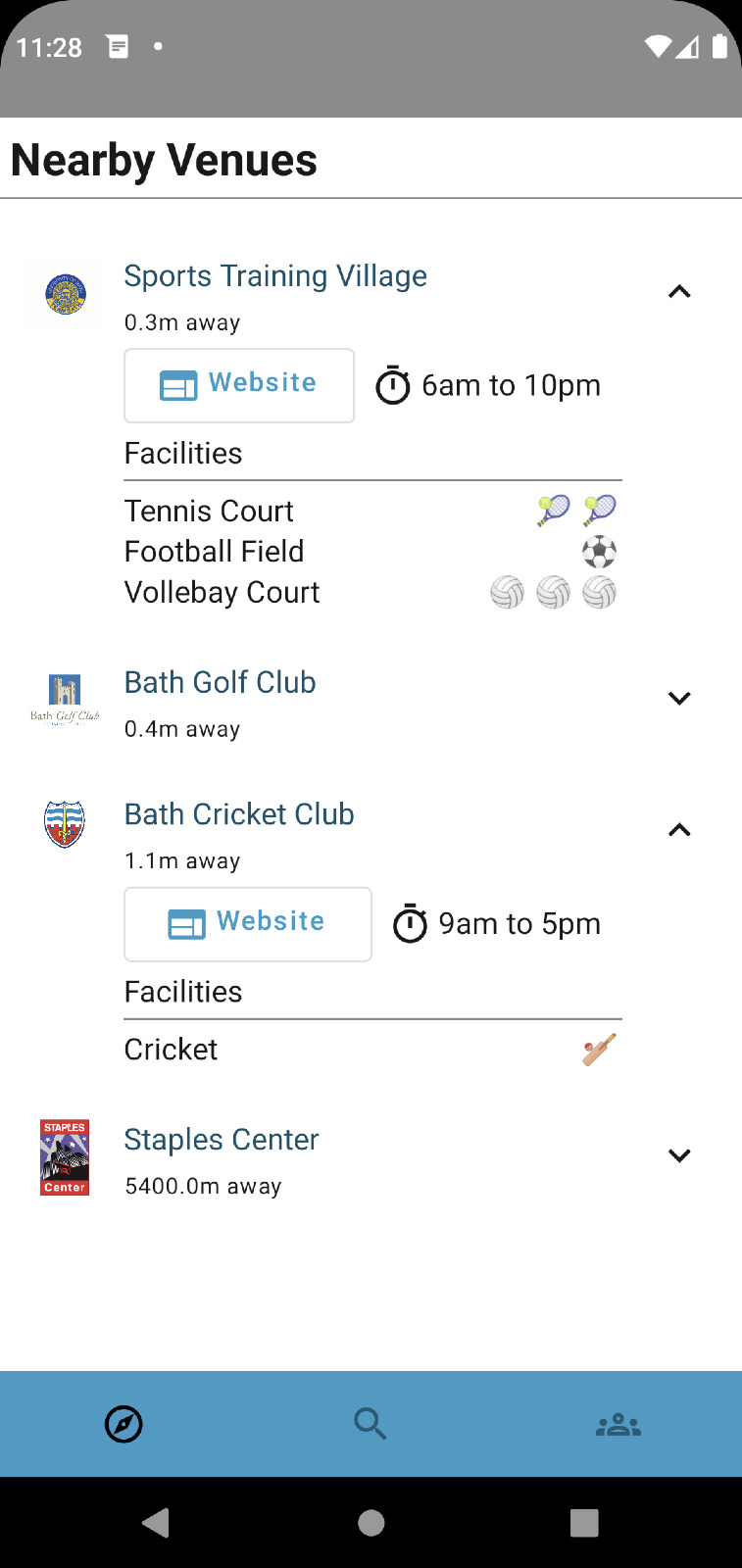Expand the Staples Center entry
742x1568 pixels.
click(x=679, y=1155)
